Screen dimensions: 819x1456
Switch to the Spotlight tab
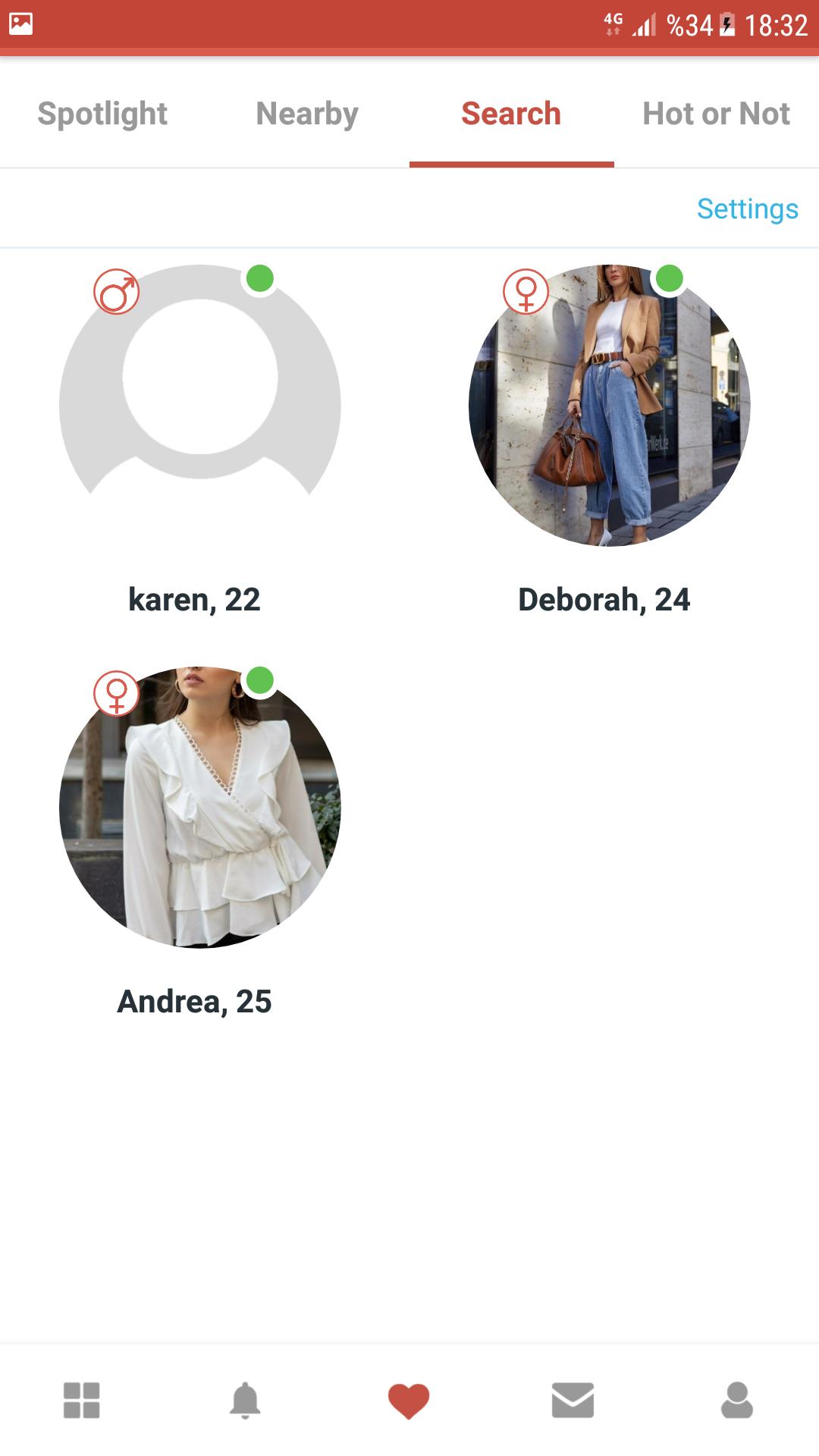tap(102, 114)
